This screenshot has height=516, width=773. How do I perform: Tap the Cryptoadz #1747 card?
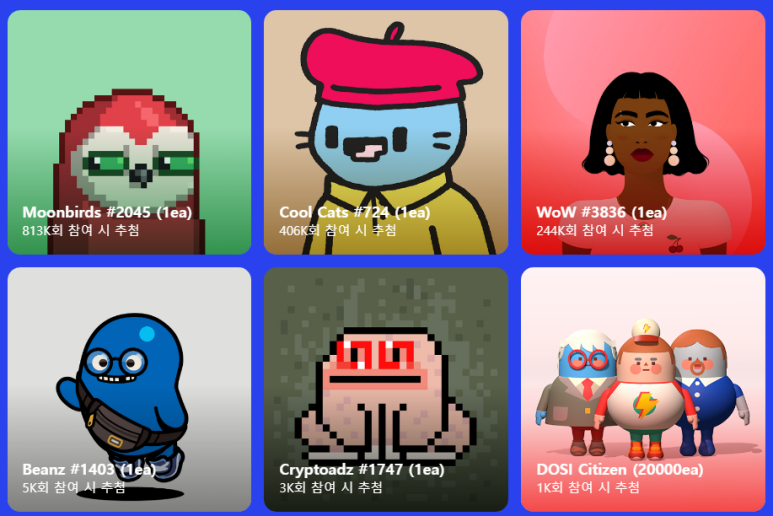386,389
